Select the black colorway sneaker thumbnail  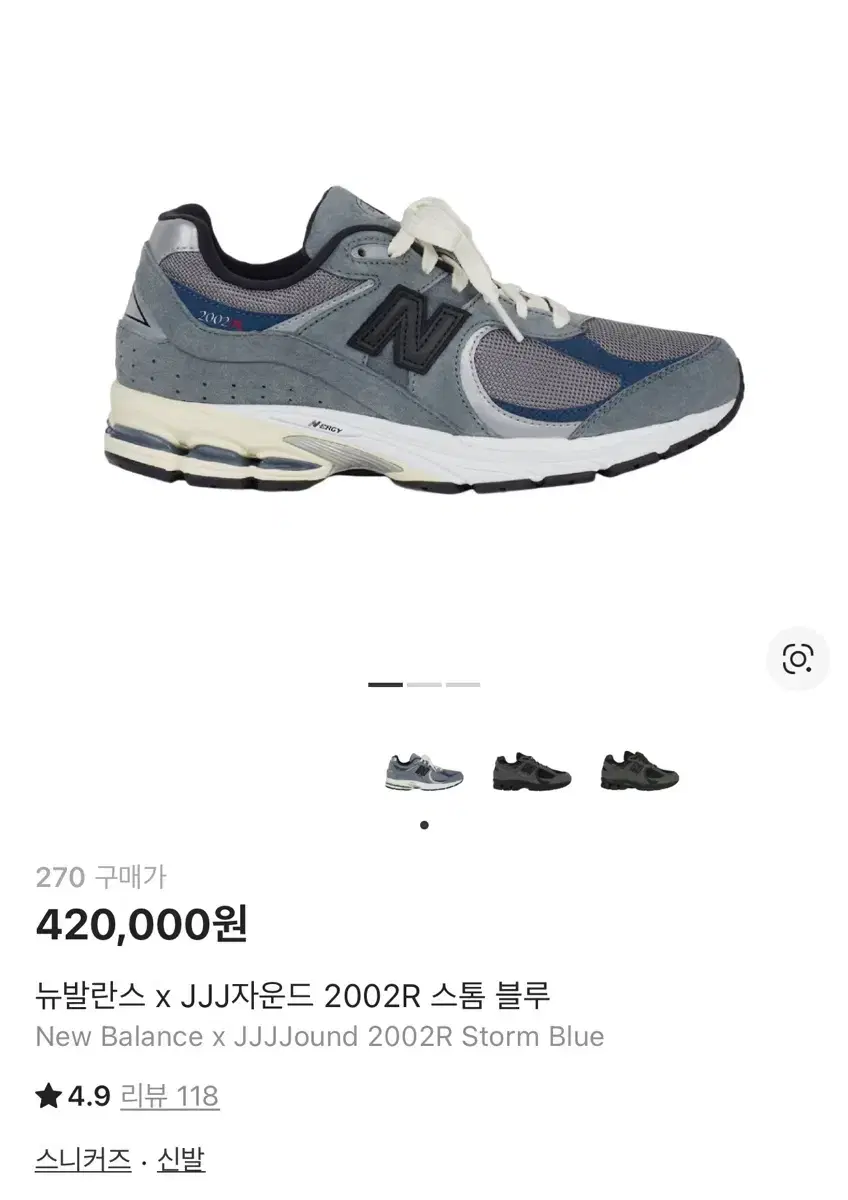[533, 770]
